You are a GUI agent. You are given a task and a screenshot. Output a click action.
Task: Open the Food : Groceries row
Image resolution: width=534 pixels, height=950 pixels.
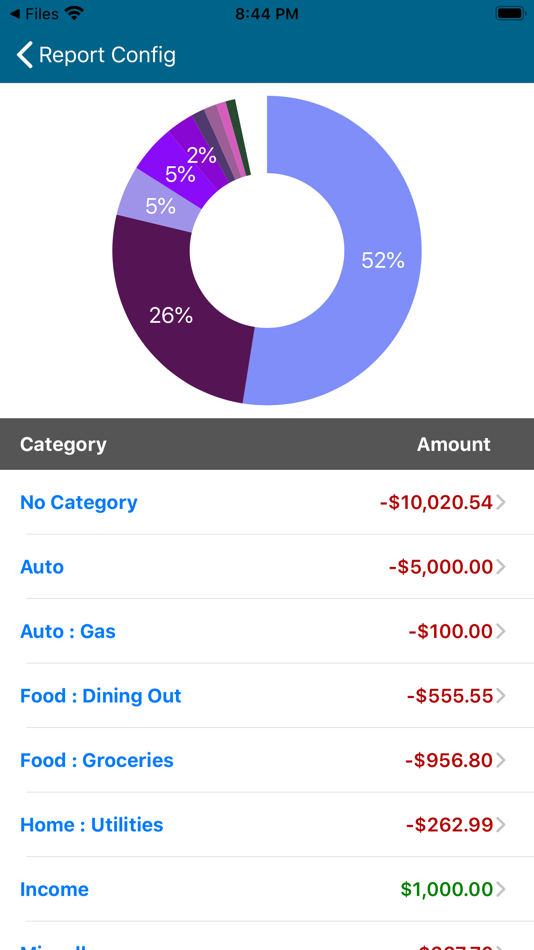click(x=267, y=760)
